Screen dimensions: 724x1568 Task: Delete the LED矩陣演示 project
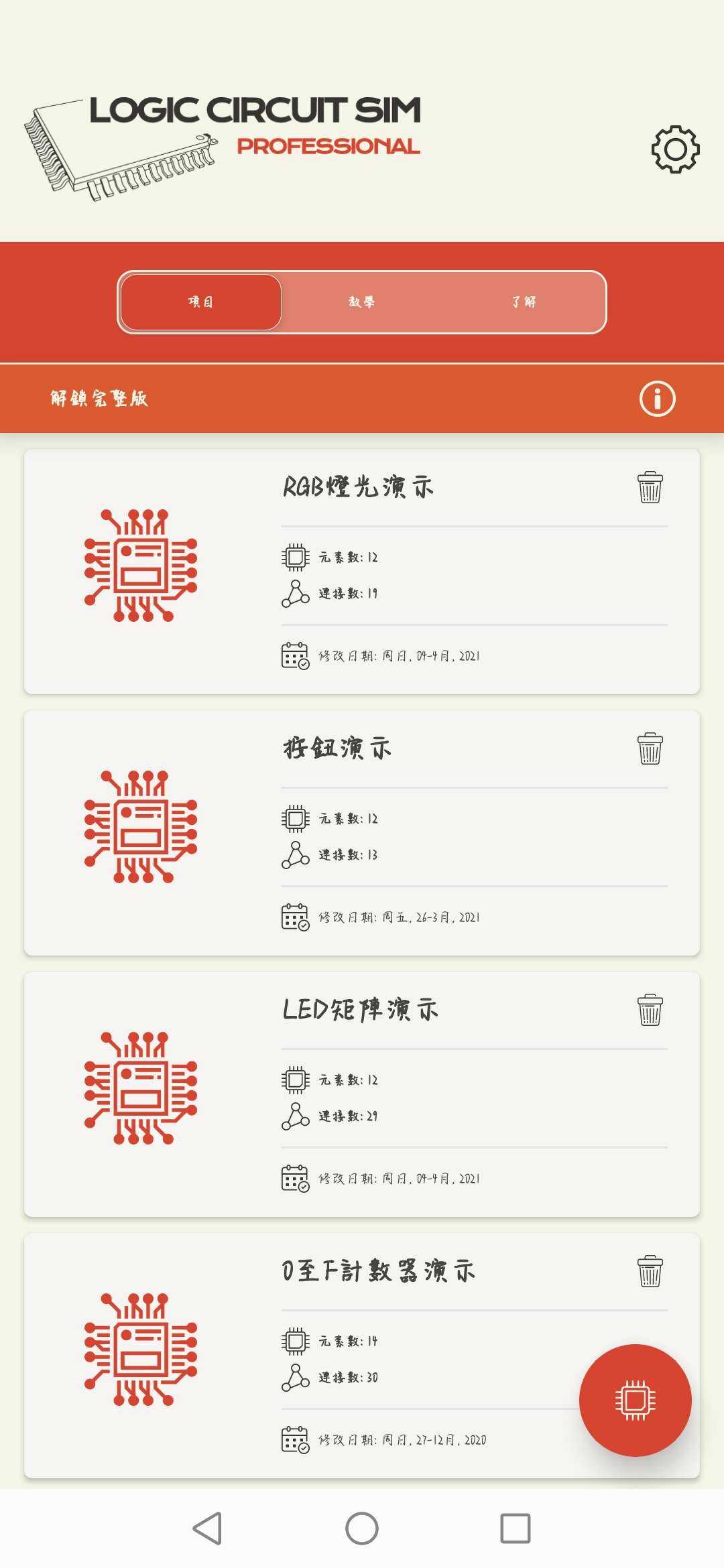click(x=650, y=1010)
